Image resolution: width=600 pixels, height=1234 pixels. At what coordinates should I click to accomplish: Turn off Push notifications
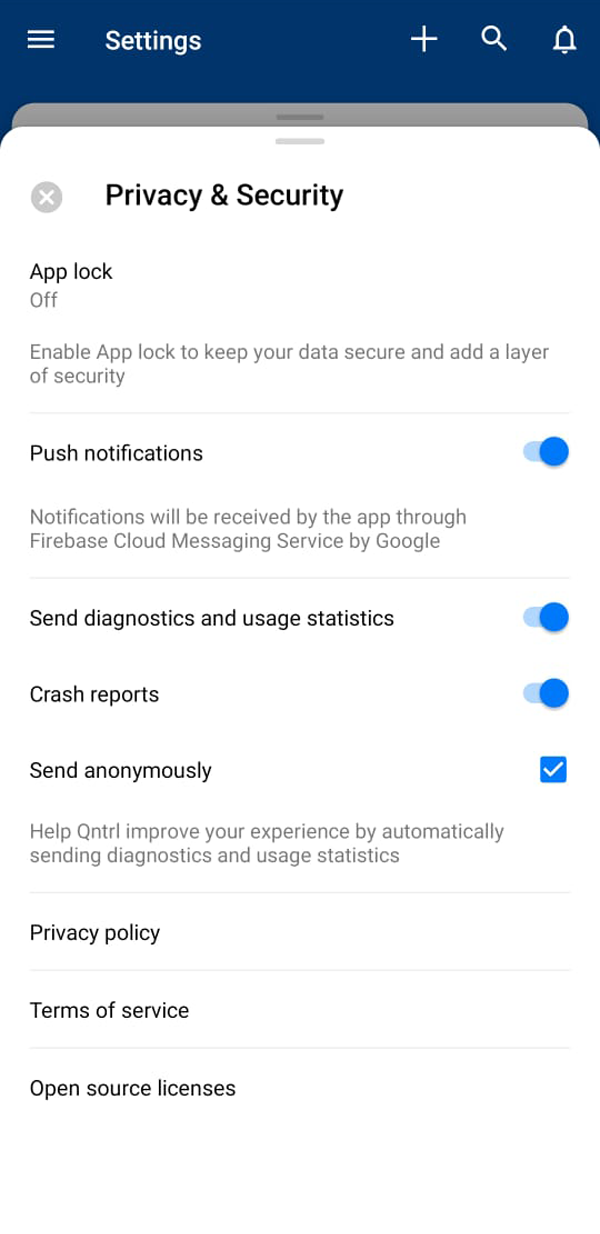(546, 452)
